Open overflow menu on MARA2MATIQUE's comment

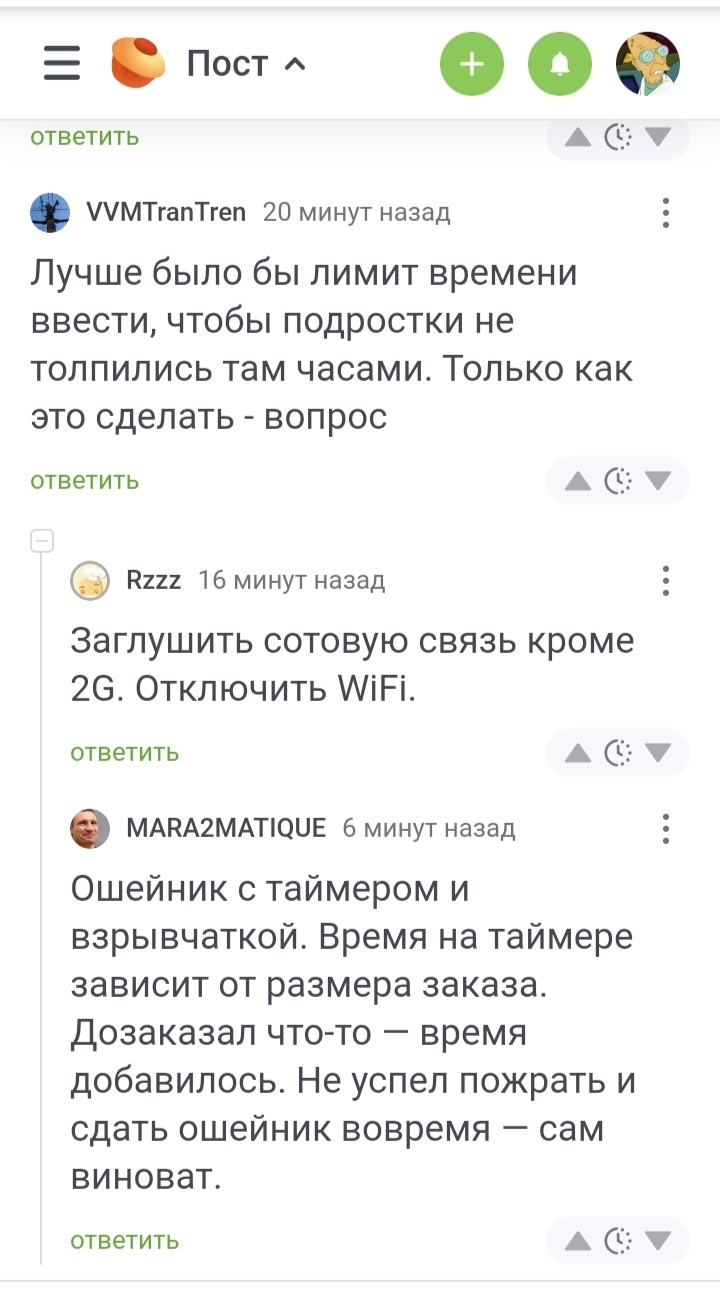point(666,829)
